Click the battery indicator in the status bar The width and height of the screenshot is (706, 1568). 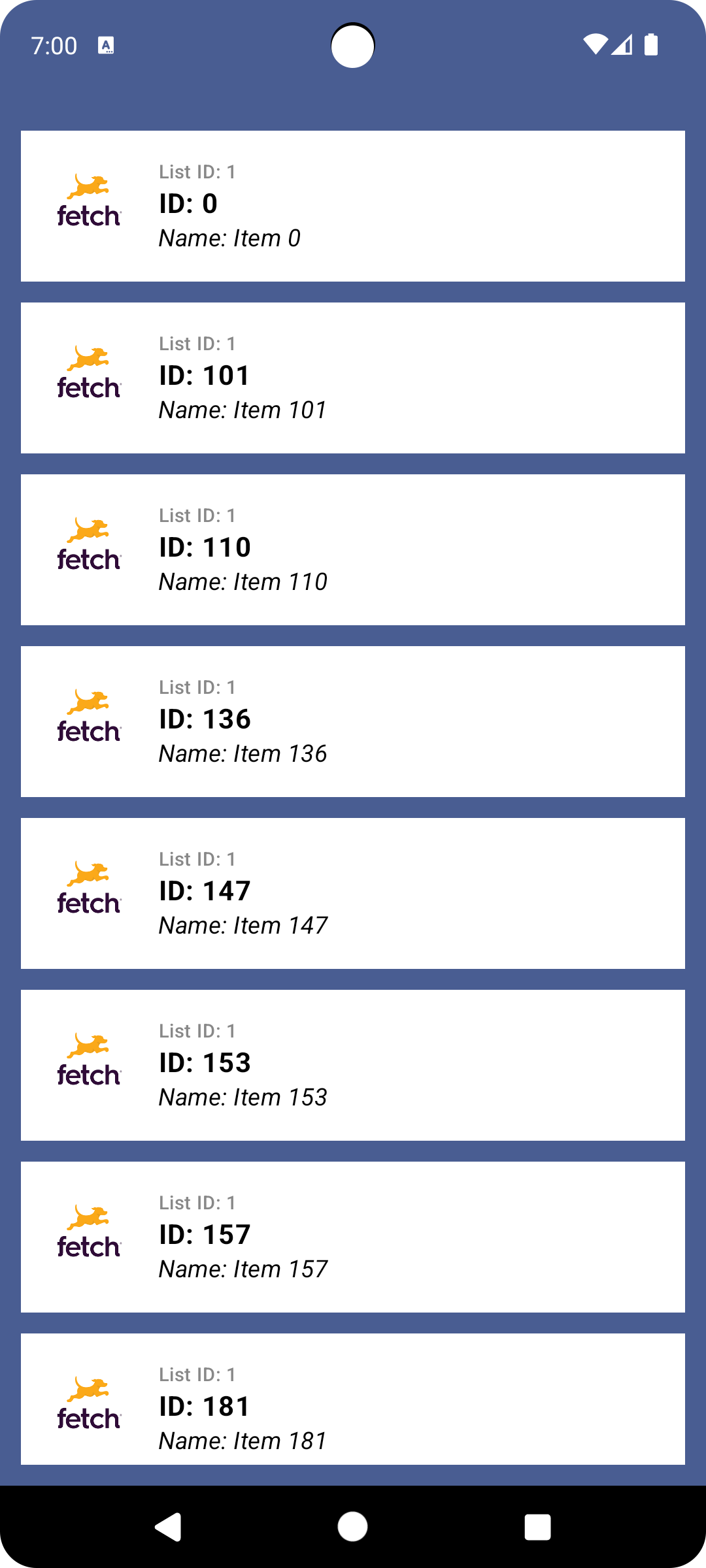652,44
